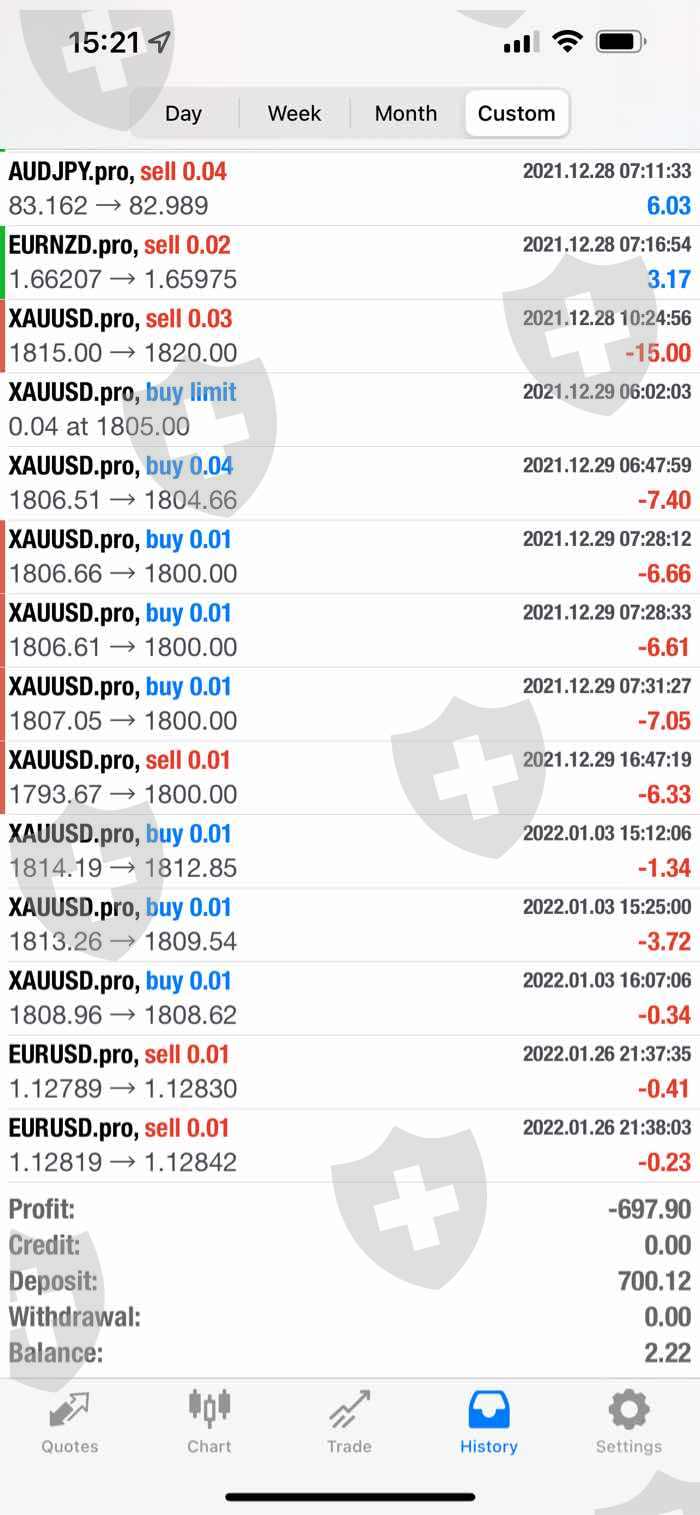Open the Trade tab
700x1515 pixels.
click(x=349, y=1421)
